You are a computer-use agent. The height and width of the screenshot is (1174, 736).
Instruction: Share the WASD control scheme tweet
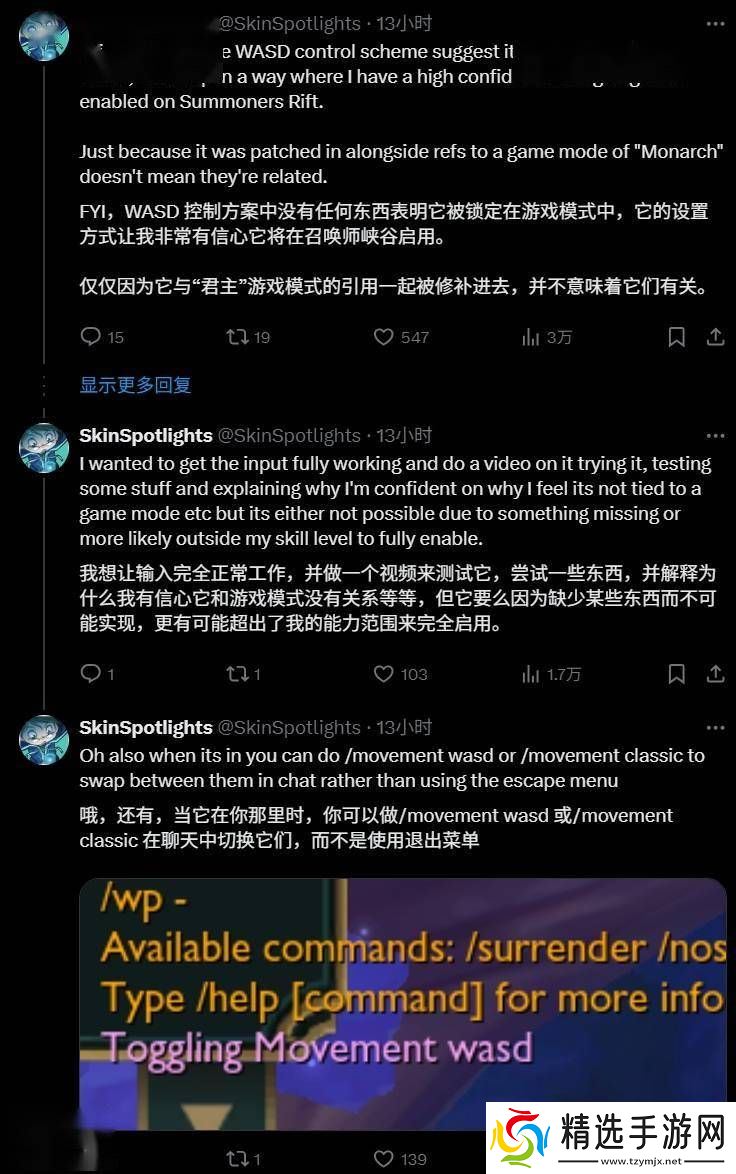[x=715, y=338]
